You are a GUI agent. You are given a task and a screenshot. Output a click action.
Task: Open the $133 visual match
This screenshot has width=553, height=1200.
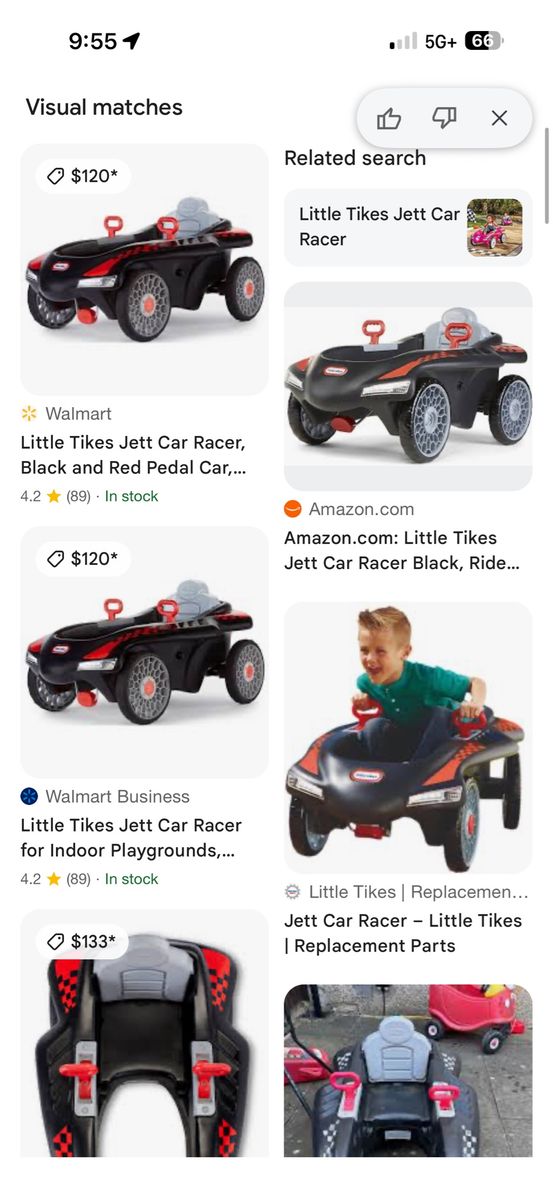144,1033
